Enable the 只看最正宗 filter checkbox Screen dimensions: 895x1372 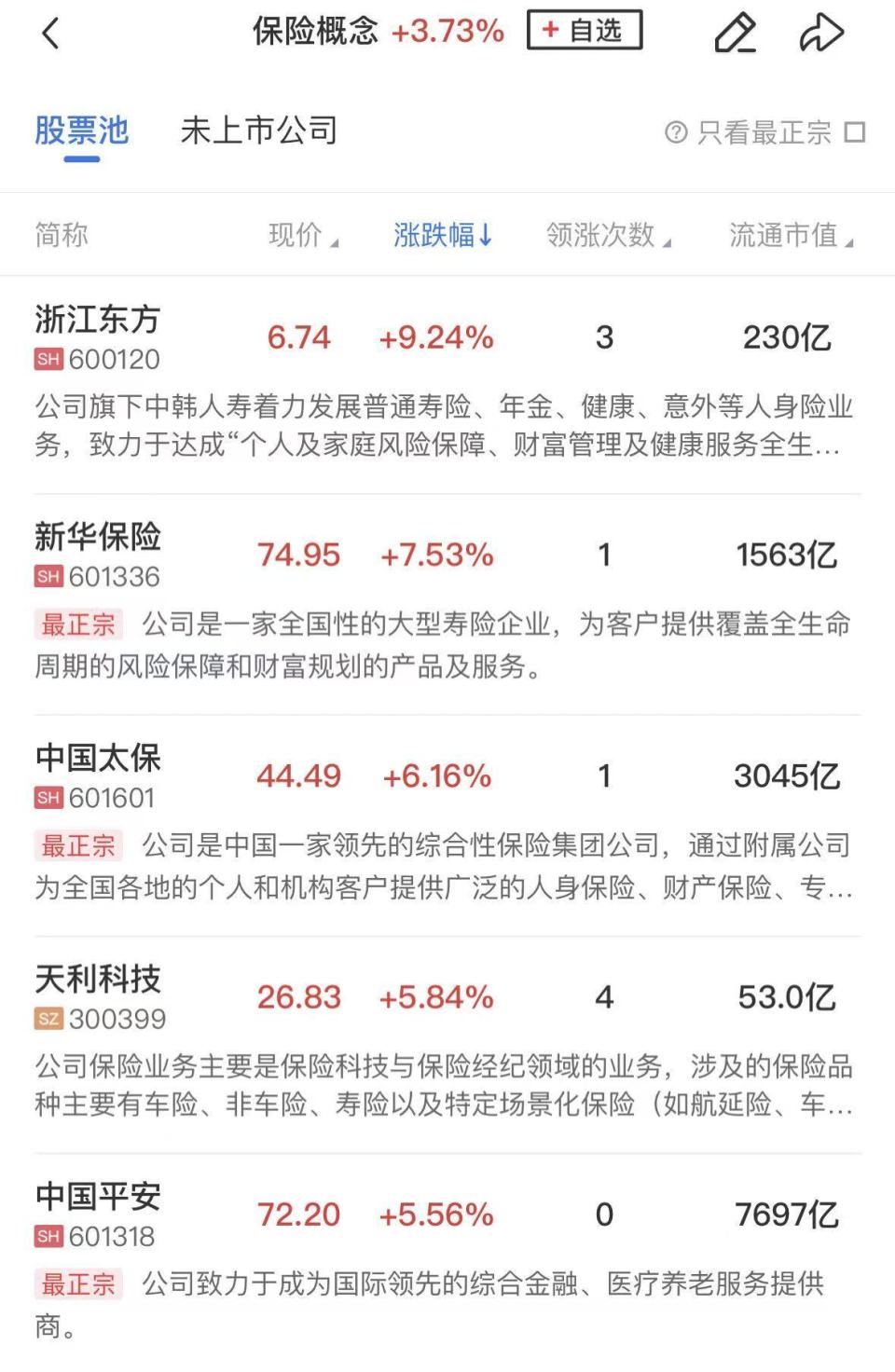click(x=851, y=131)
